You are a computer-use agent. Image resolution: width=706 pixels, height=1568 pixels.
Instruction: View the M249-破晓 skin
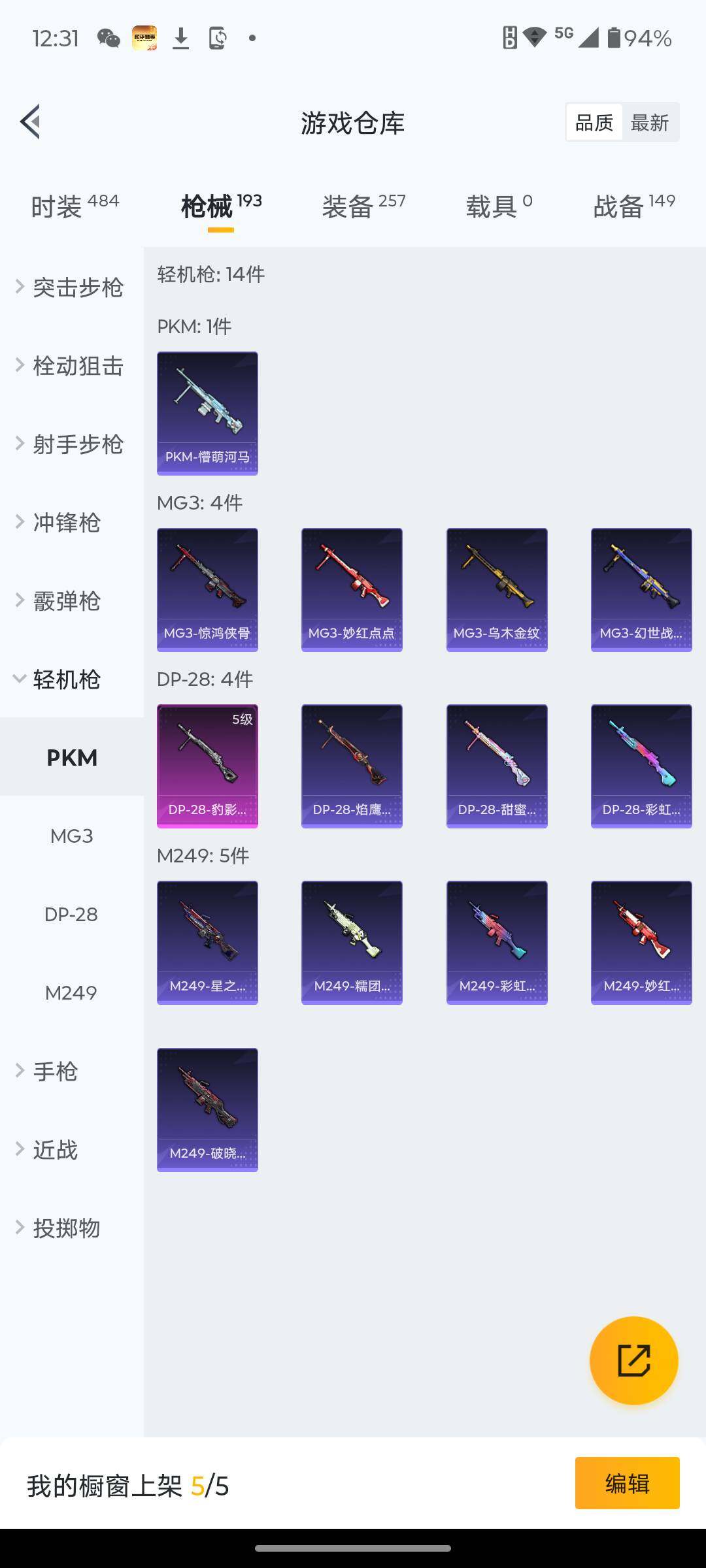pyautogui.click(x=207, y=1109)
